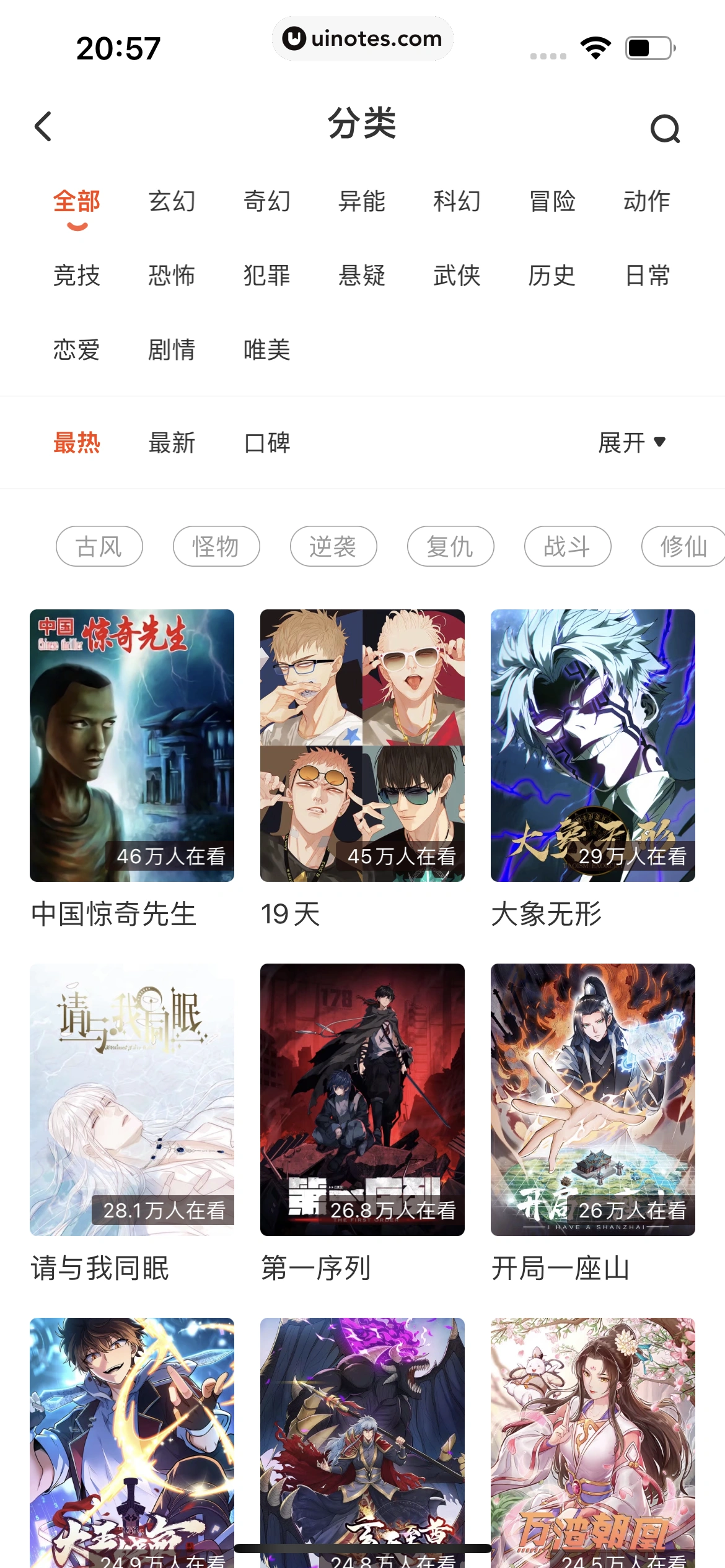Toggle the 古风 filter chip

(99, 546)
